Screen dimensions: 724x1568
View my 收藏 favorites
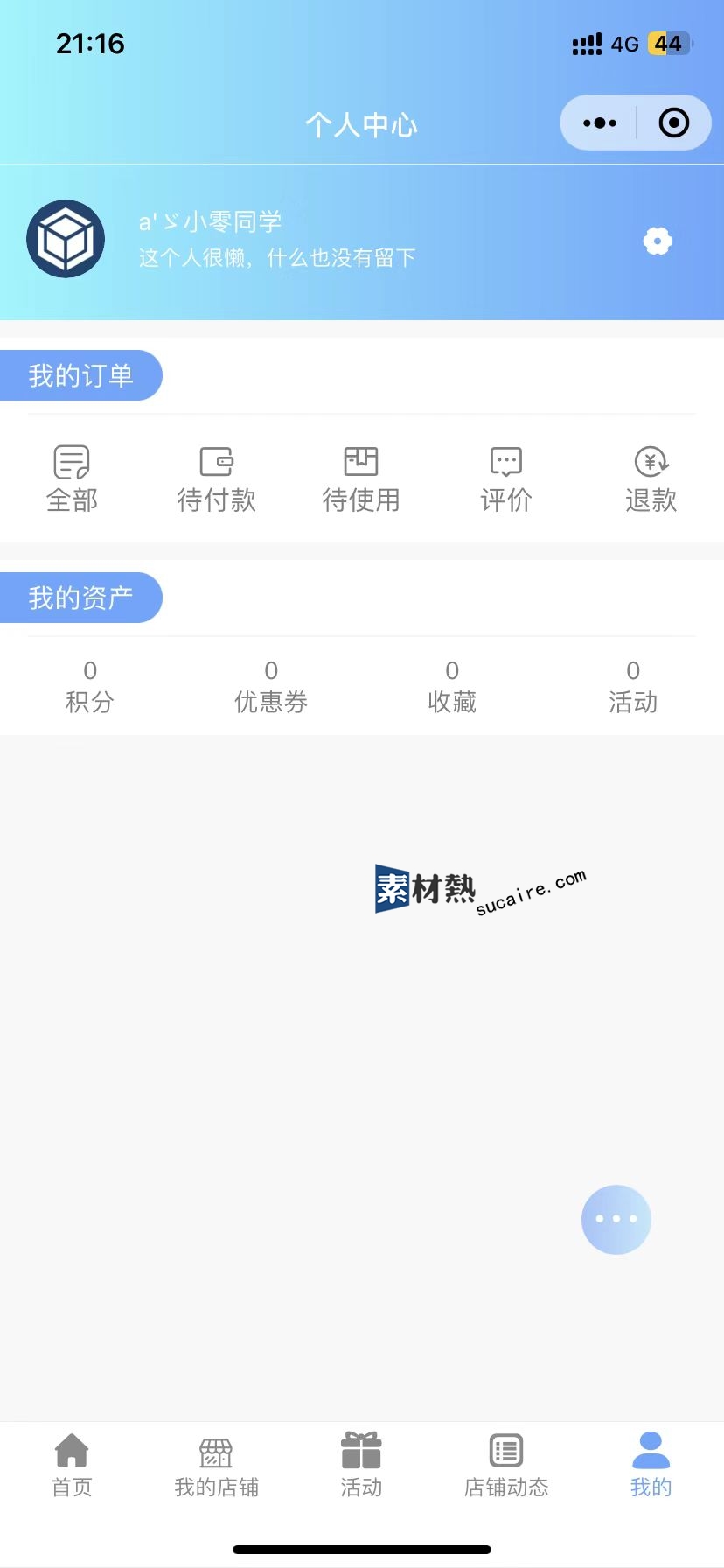click(452, 687)
